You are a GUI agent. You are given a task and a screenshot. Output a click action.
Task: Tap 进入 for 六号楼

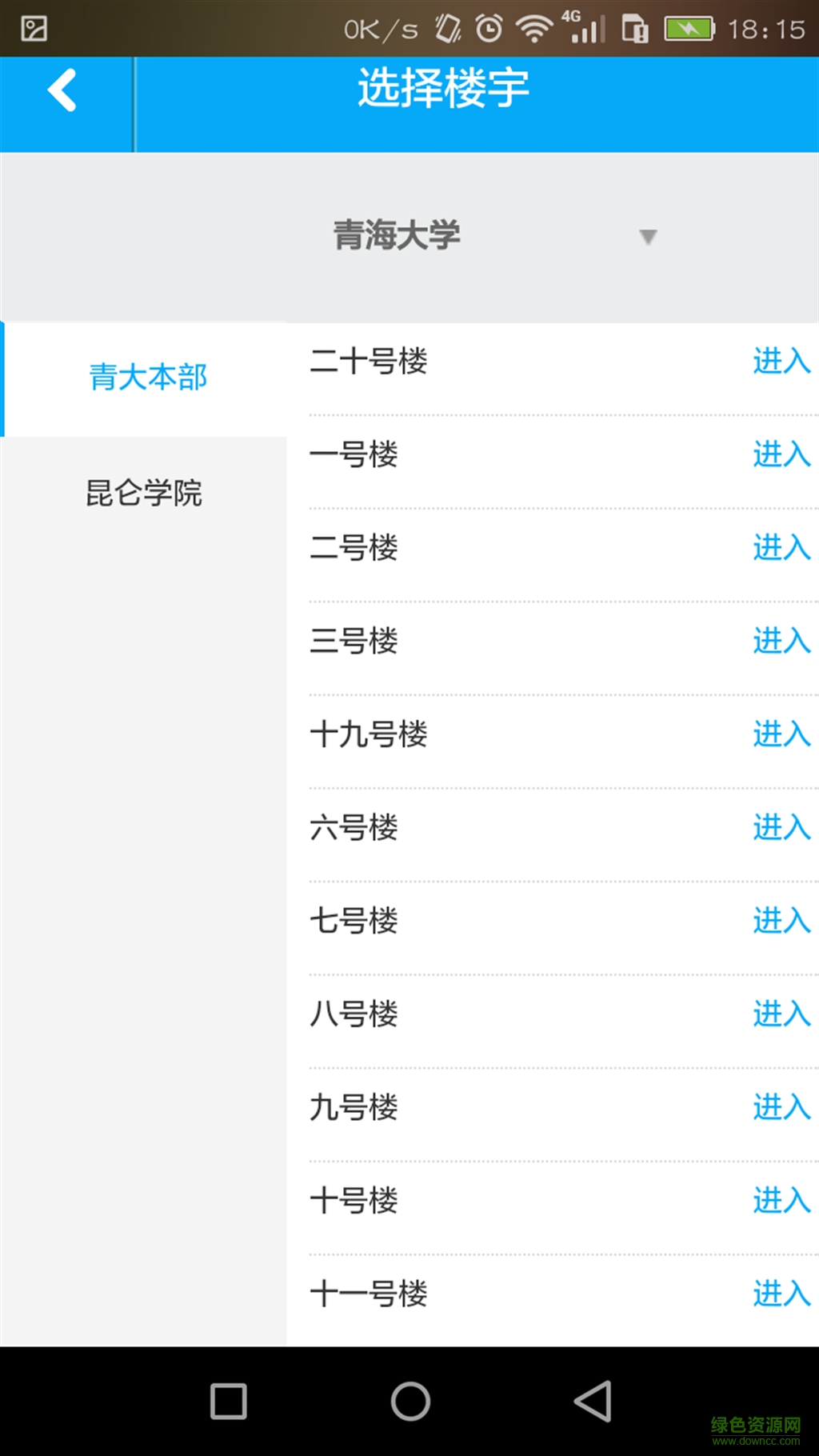point(781,827)
